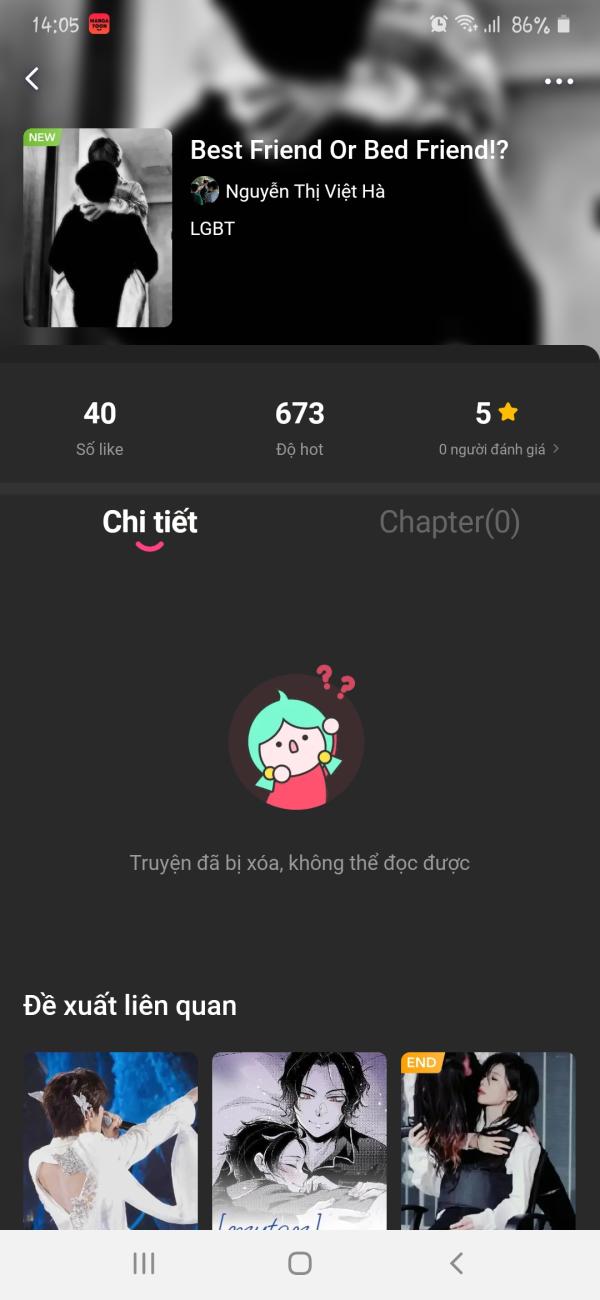Open author Nguyễn Thị Việt Hà's profile
The image size is (600, 1300).
coord(288,191)
